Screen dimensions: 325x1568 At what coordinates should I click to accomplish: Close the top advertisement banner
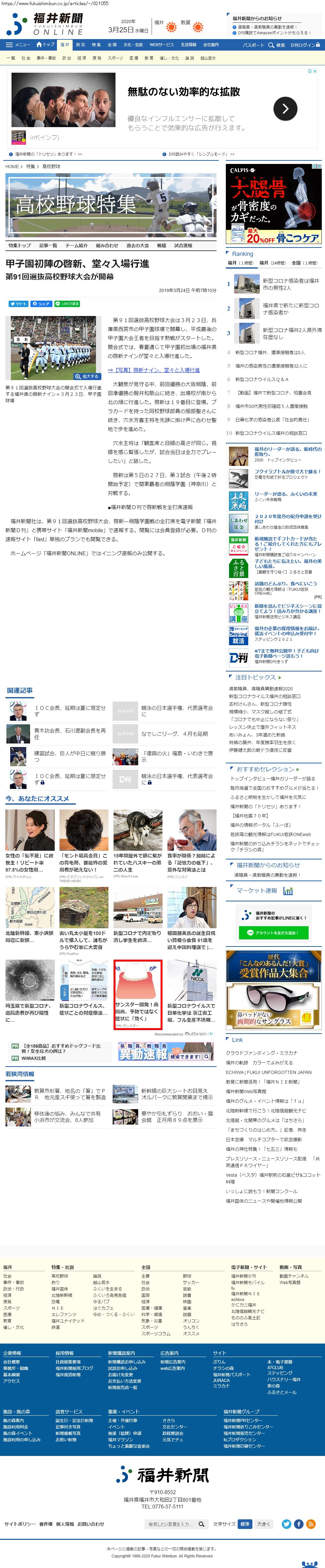315,71
